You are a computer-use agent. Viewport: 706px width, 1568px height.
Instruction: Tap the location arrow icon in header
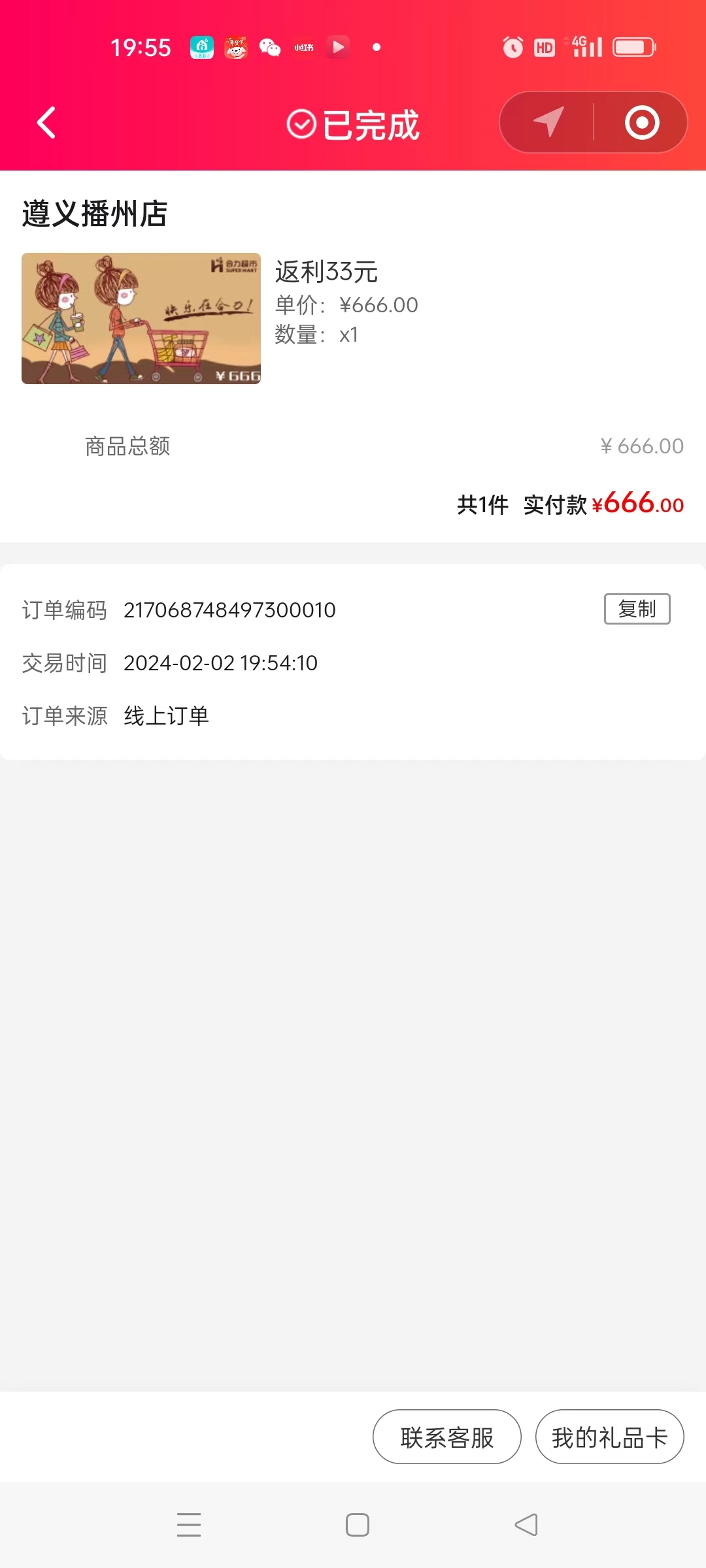click(548, 122)
